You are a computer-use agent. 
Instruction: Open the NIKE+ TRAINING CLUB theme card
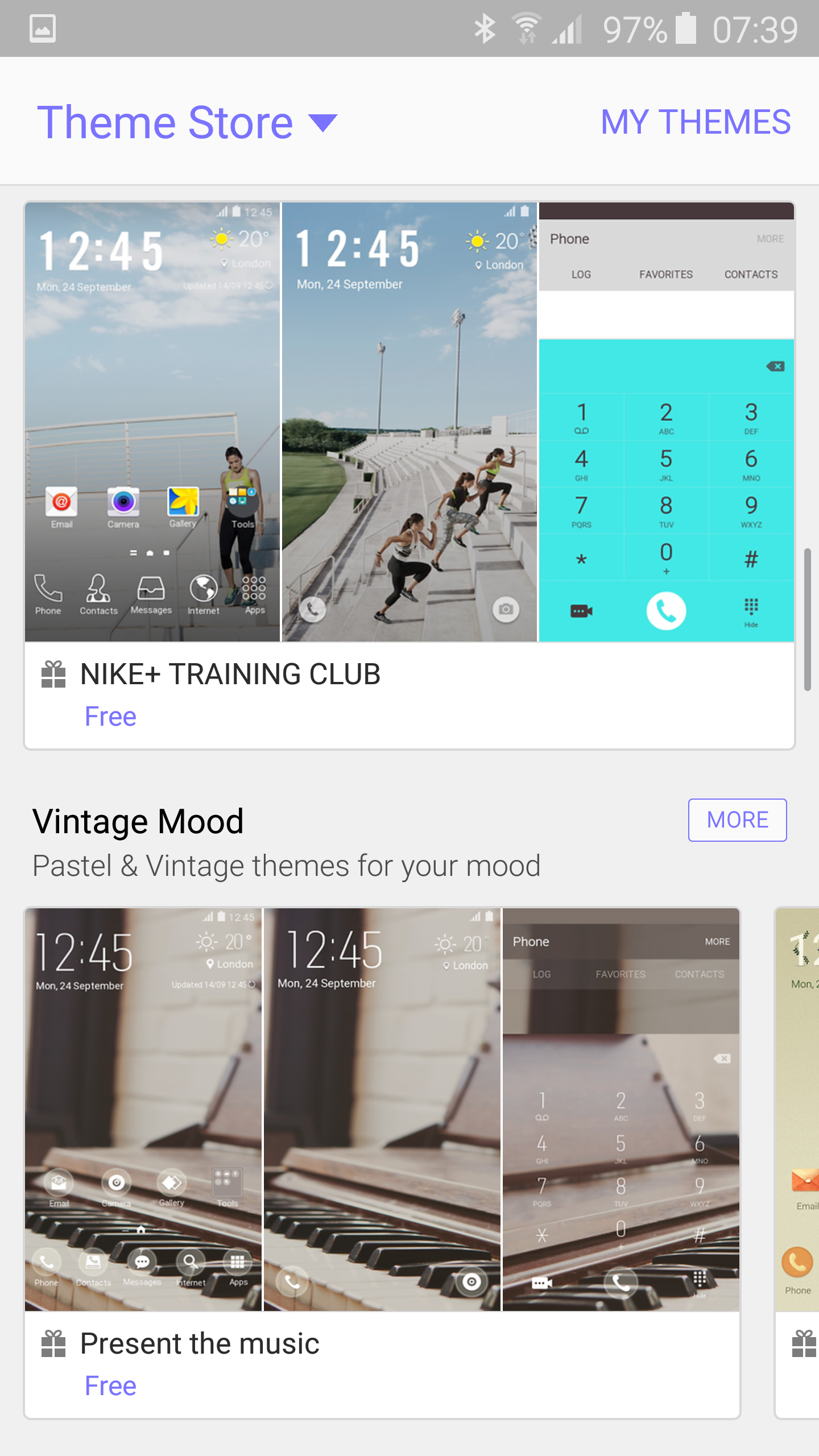(x=409, y=475)
